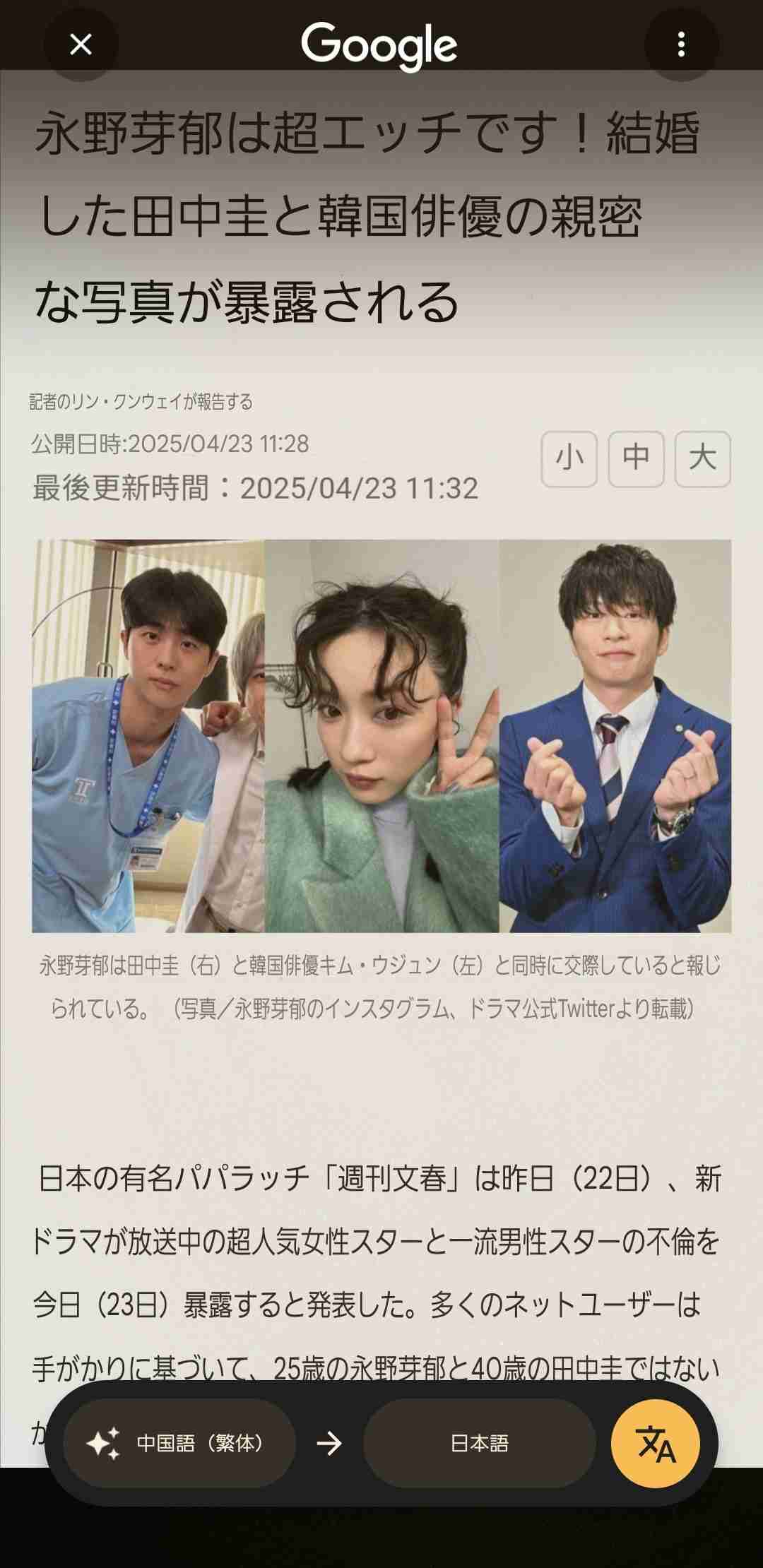The height and width of the screenshot is (1568, 763).
Task: Change target language 日本語
Action: (479, 1443)
